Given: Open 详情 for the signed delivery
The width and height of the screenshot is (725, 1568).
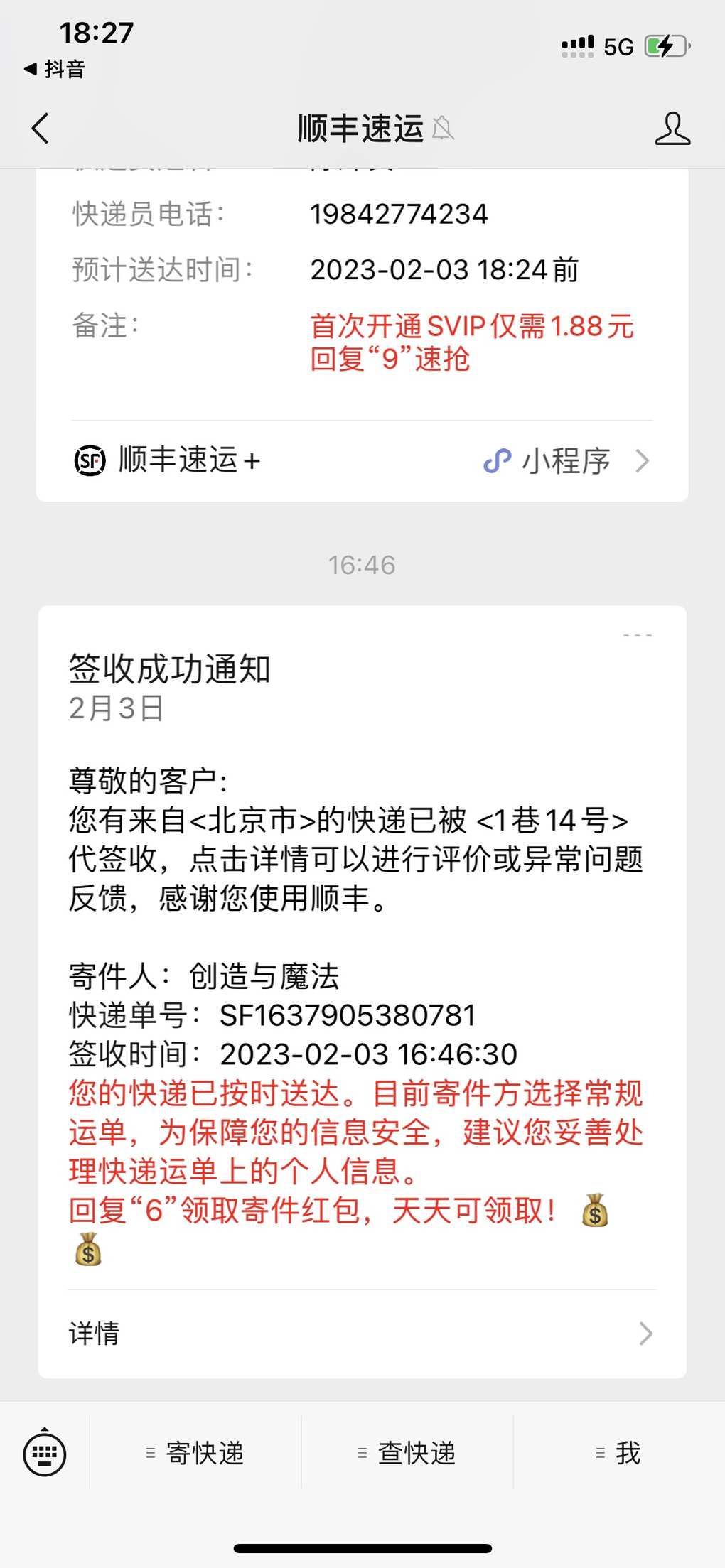Looking at the screenshot, I should click(x=362, y=1334).
